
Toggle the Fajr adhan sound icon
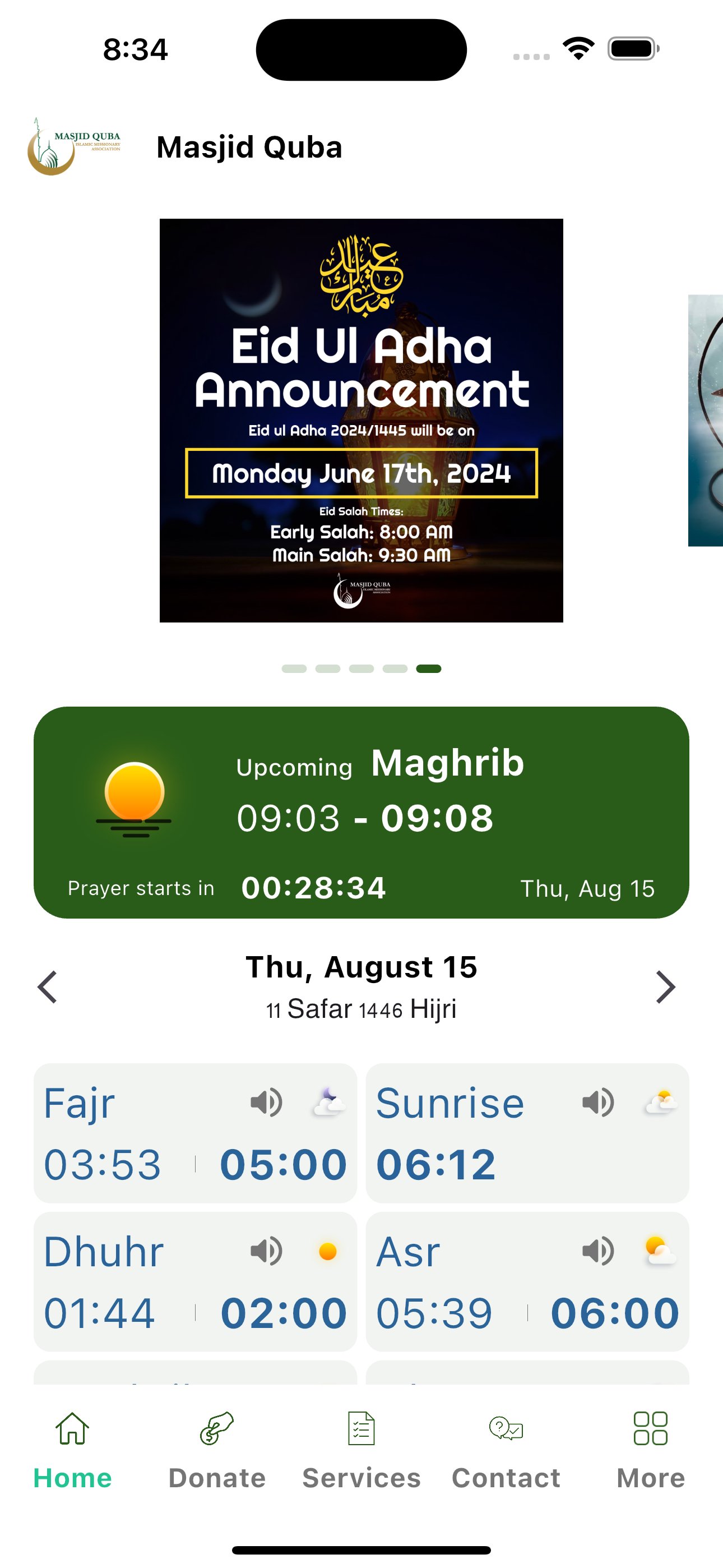tap(266, 1103)
